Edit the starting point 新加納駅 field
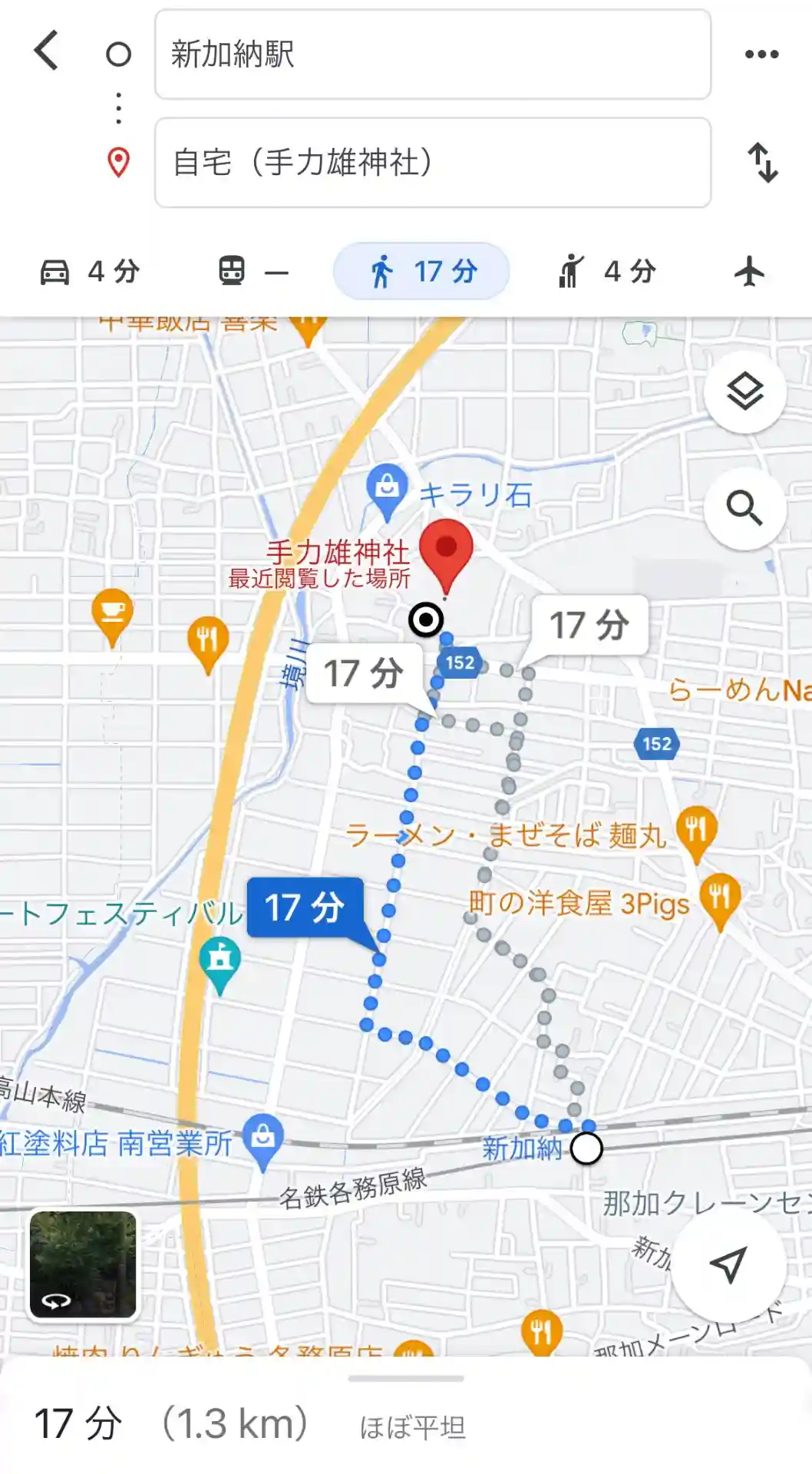Image resolution: width=812 pixels, height=1474 pixels. 432,55
